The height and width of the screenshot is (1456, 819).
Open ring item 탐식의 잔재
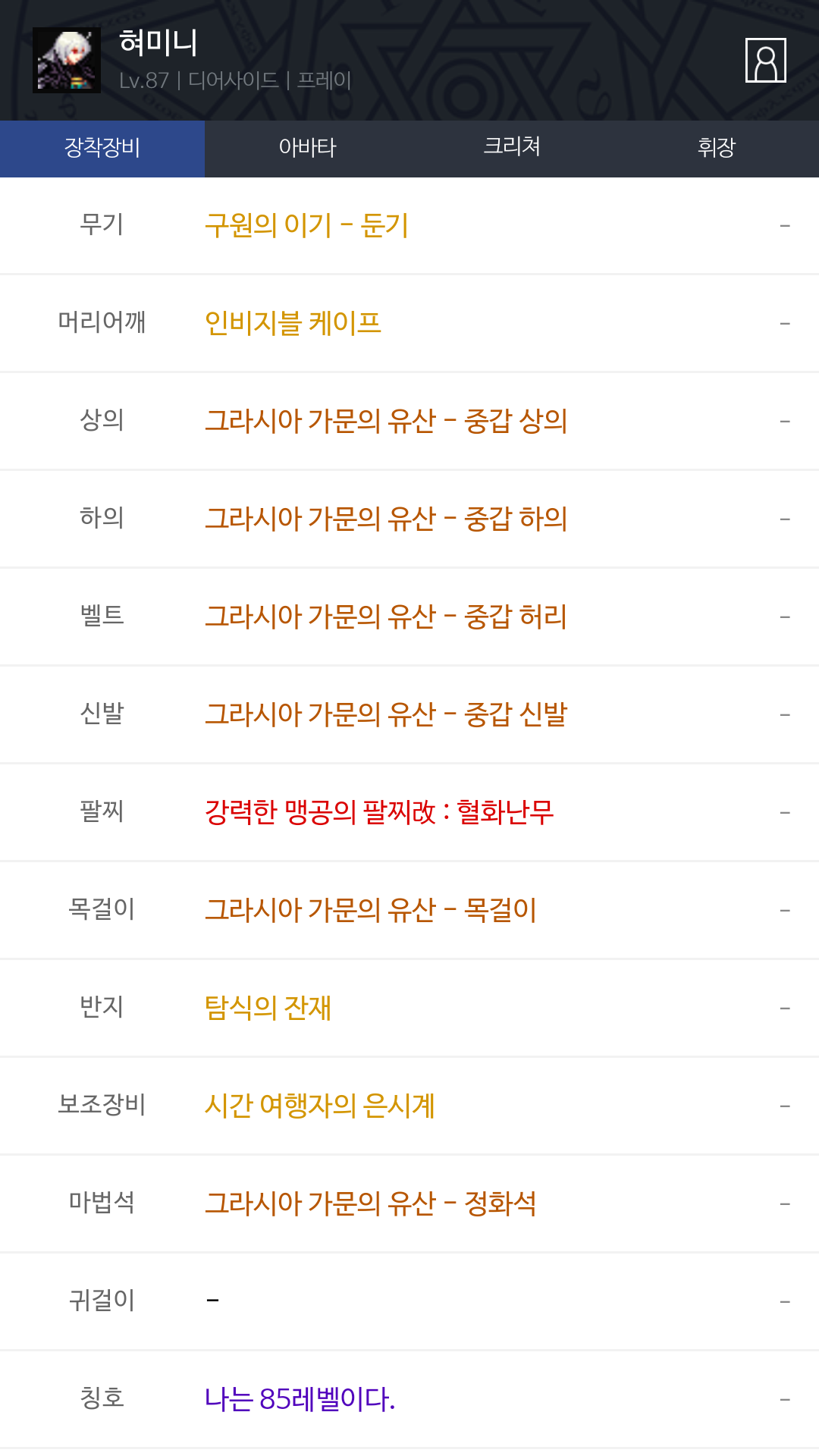click(x=268, y=1008)
